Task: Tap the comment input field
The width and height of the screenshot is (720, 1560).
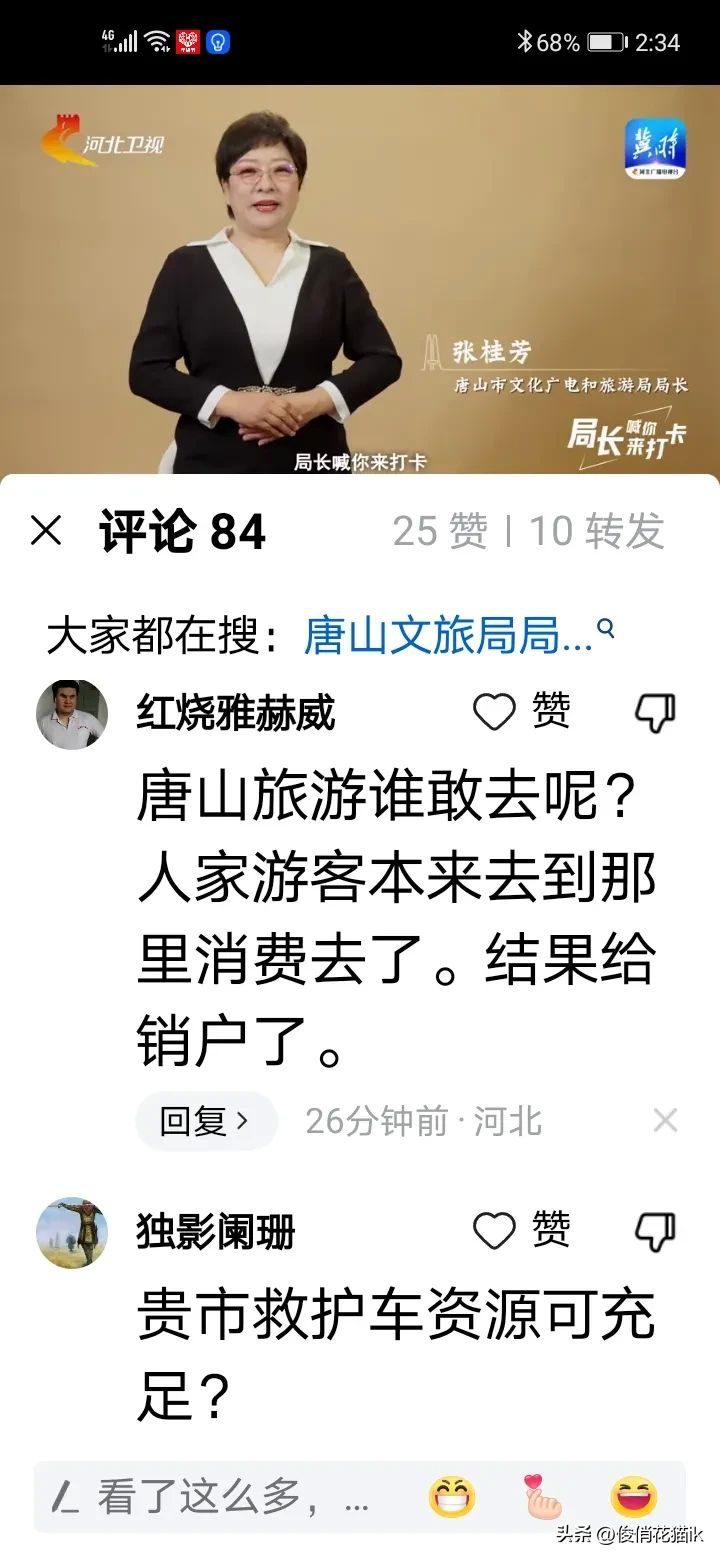Action: 220,1497
